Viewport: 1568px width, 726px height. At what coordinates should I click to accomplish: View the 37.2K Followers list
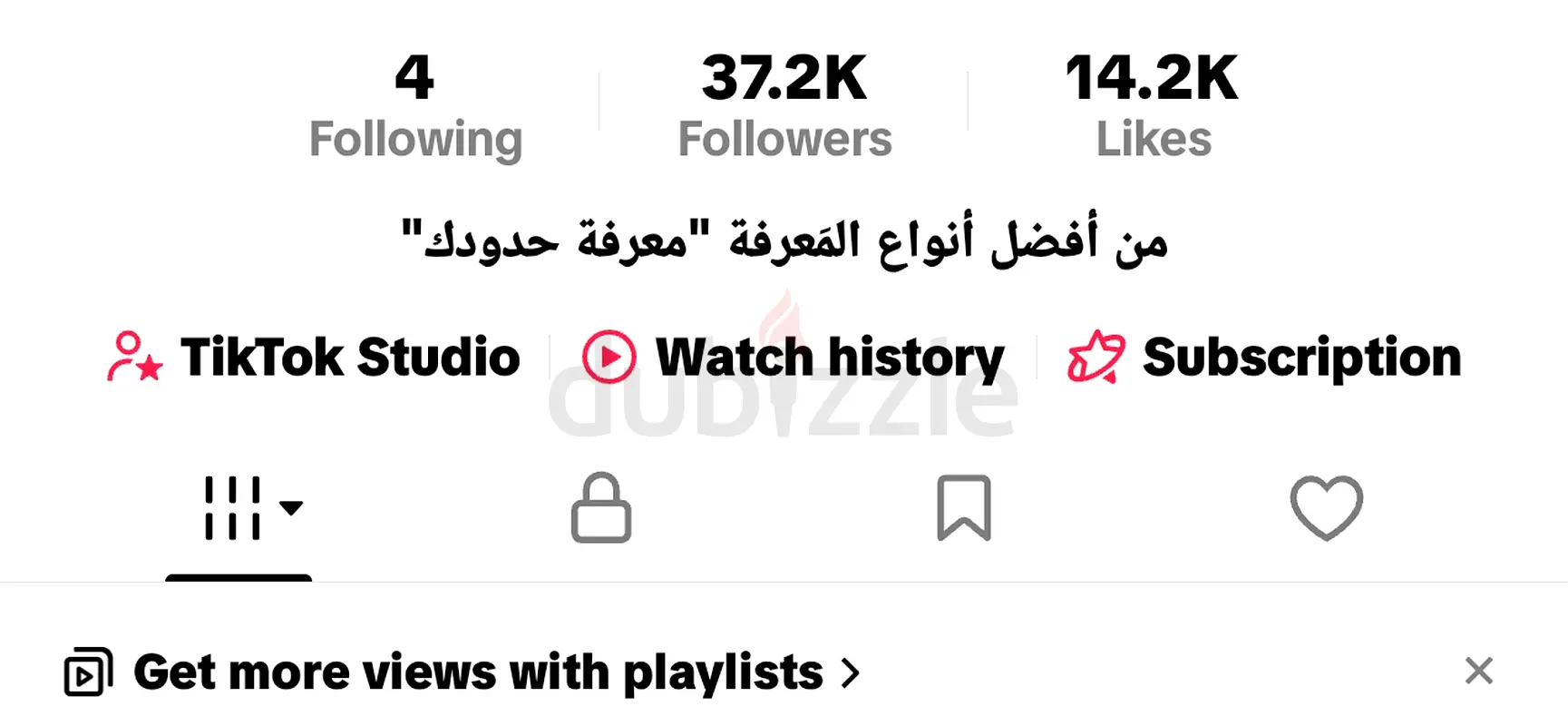[784, 106]
